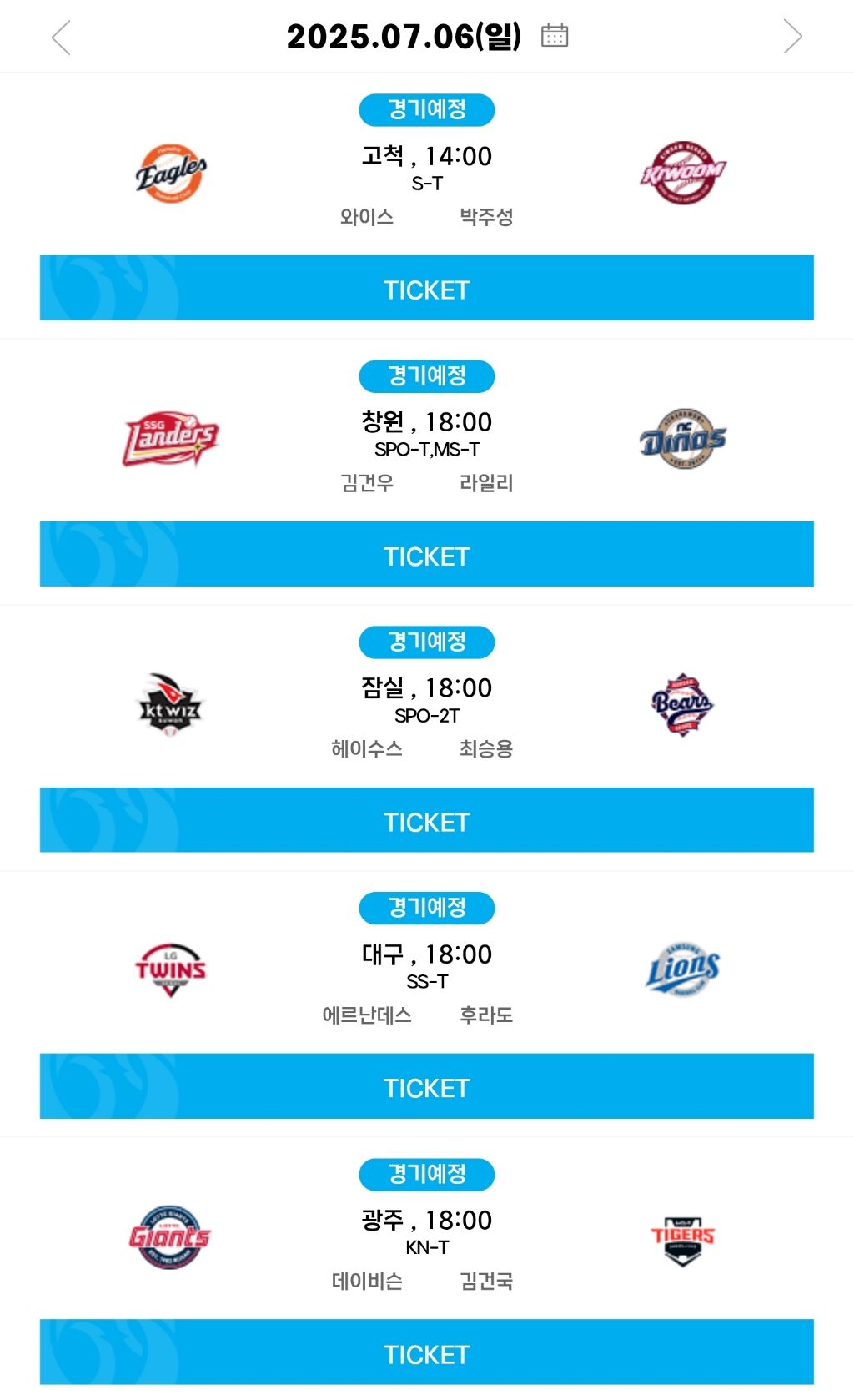Get tickets for Twins vs Lions game
854x1400 pixels.
tap(427, 1086)
